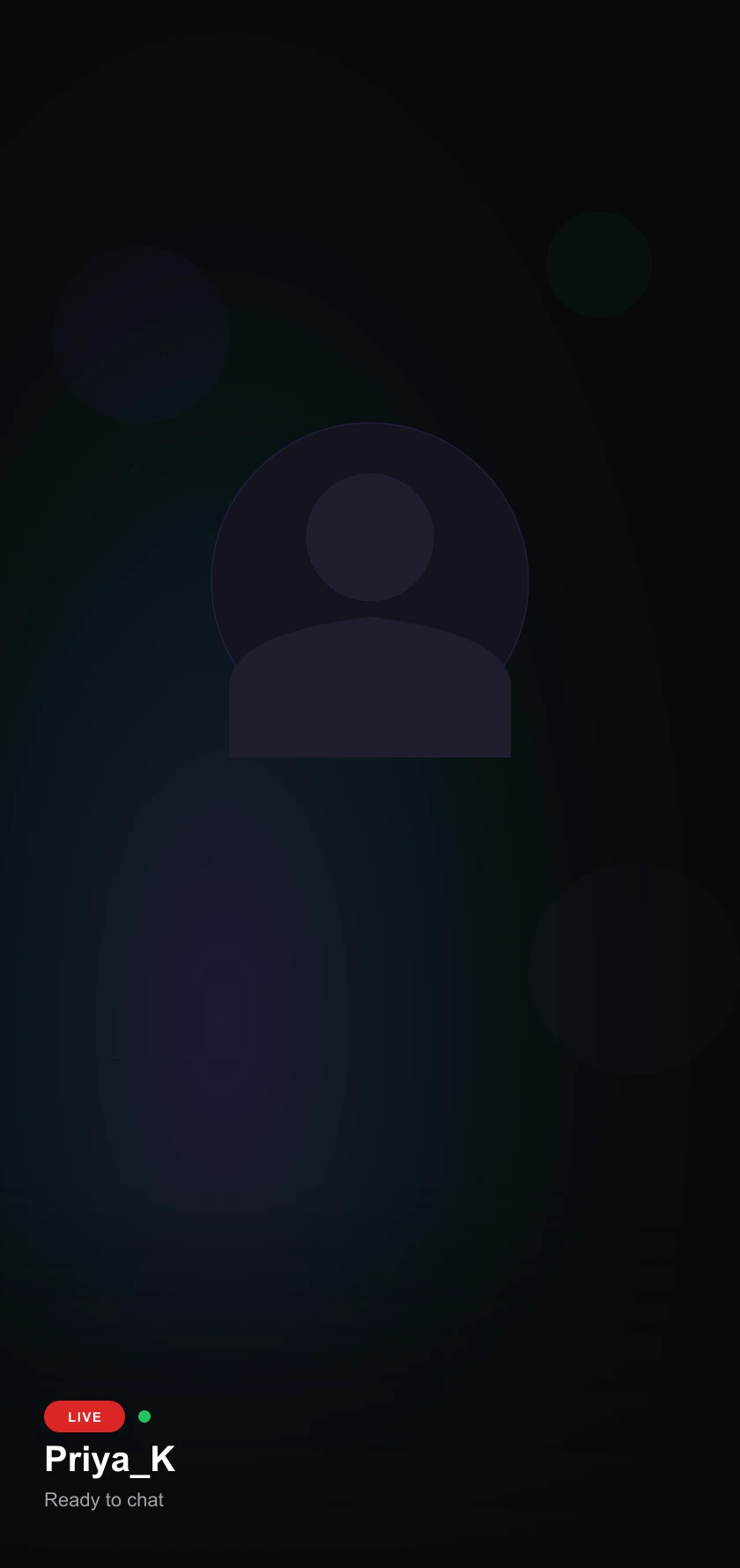Open Priya_K's profile from the username

coord(109,1460)
